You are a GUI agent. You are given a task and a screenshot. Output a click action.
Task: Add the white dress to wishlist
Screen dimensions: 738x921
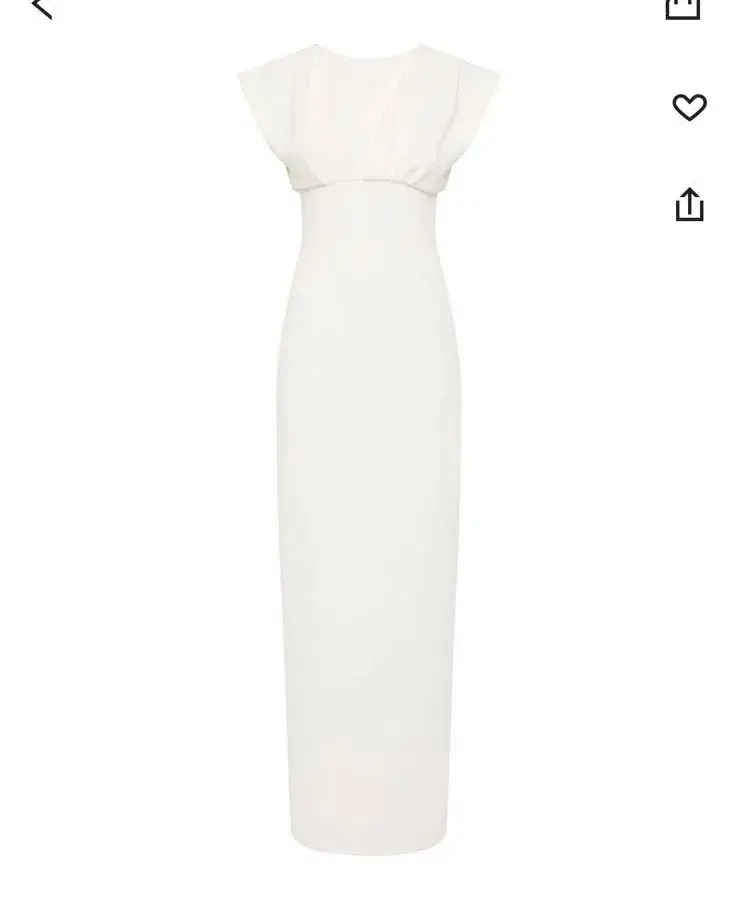pos(689,107)
